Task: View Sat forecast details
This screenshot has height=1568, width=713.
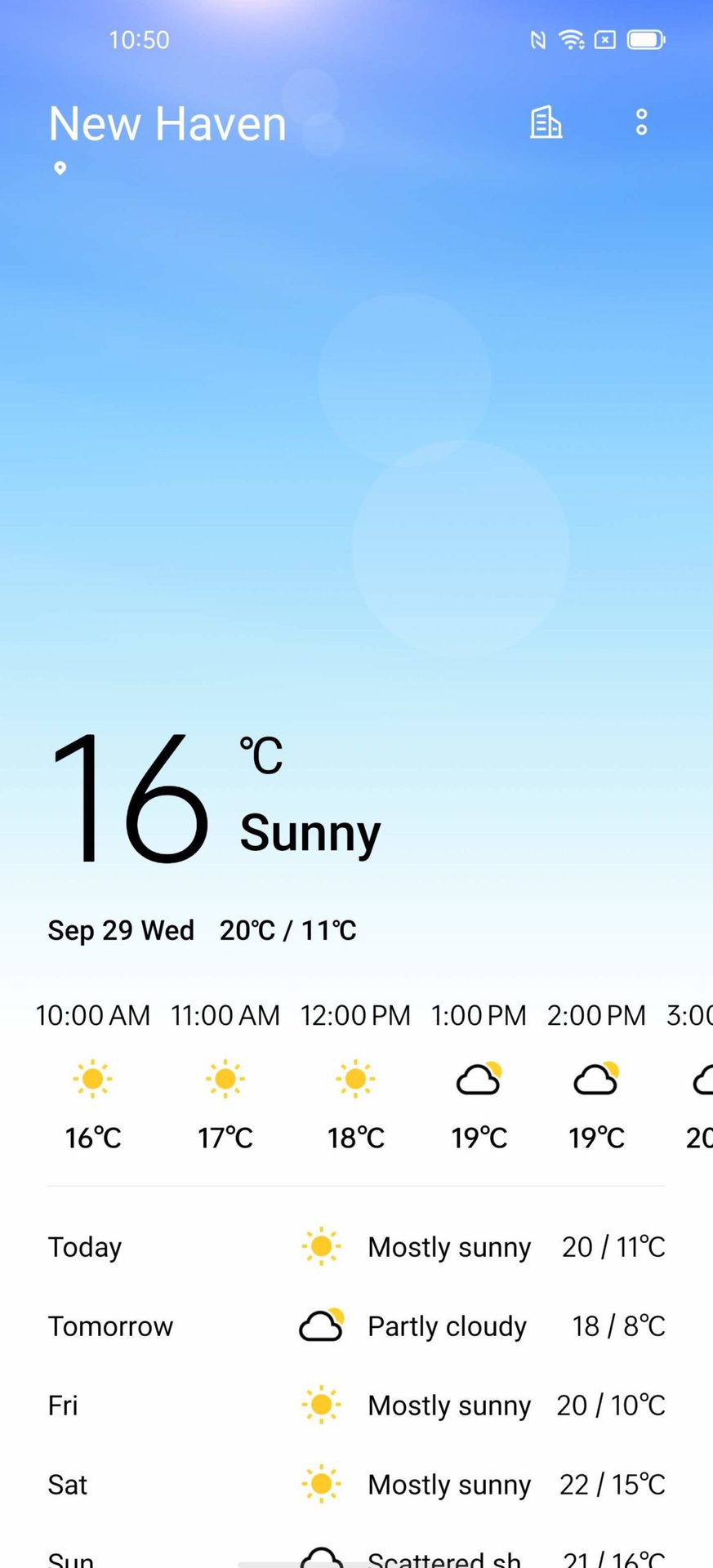Action: pos(356,1485)
